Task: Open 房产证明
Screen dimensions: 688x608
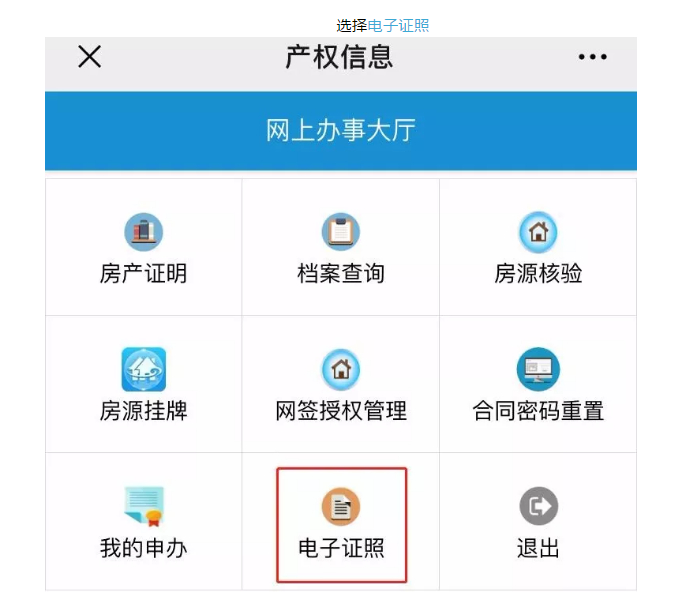Action: point(143,249)
